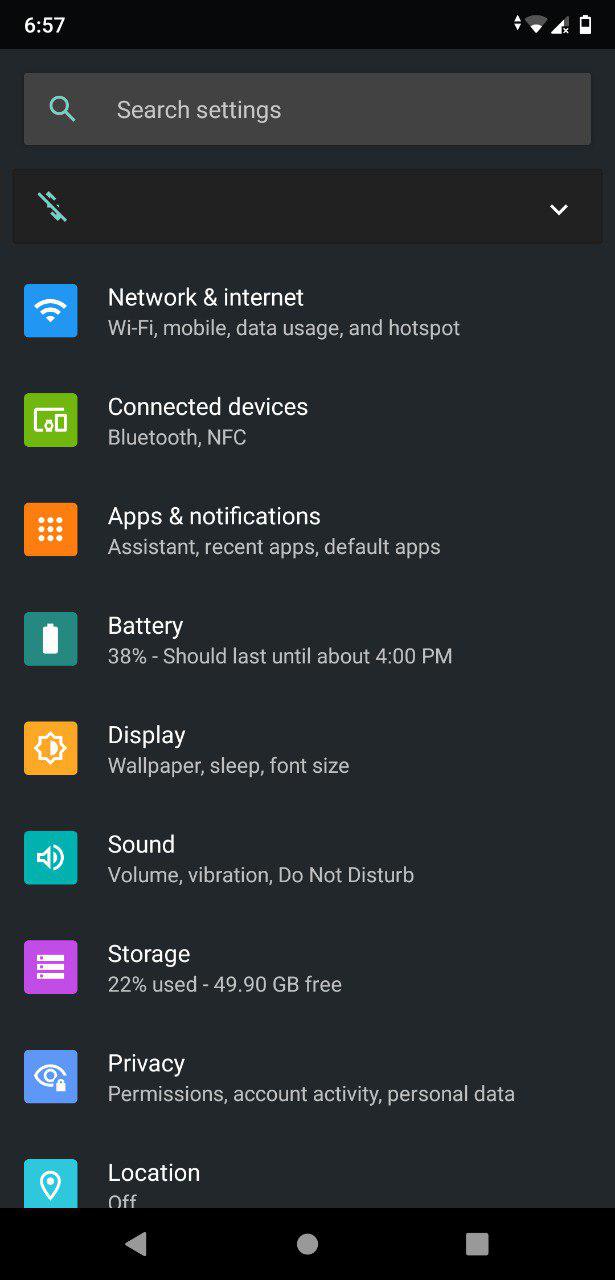
Task: Open Location settings
Action: pyautogui.click(x=307, y=1183)
